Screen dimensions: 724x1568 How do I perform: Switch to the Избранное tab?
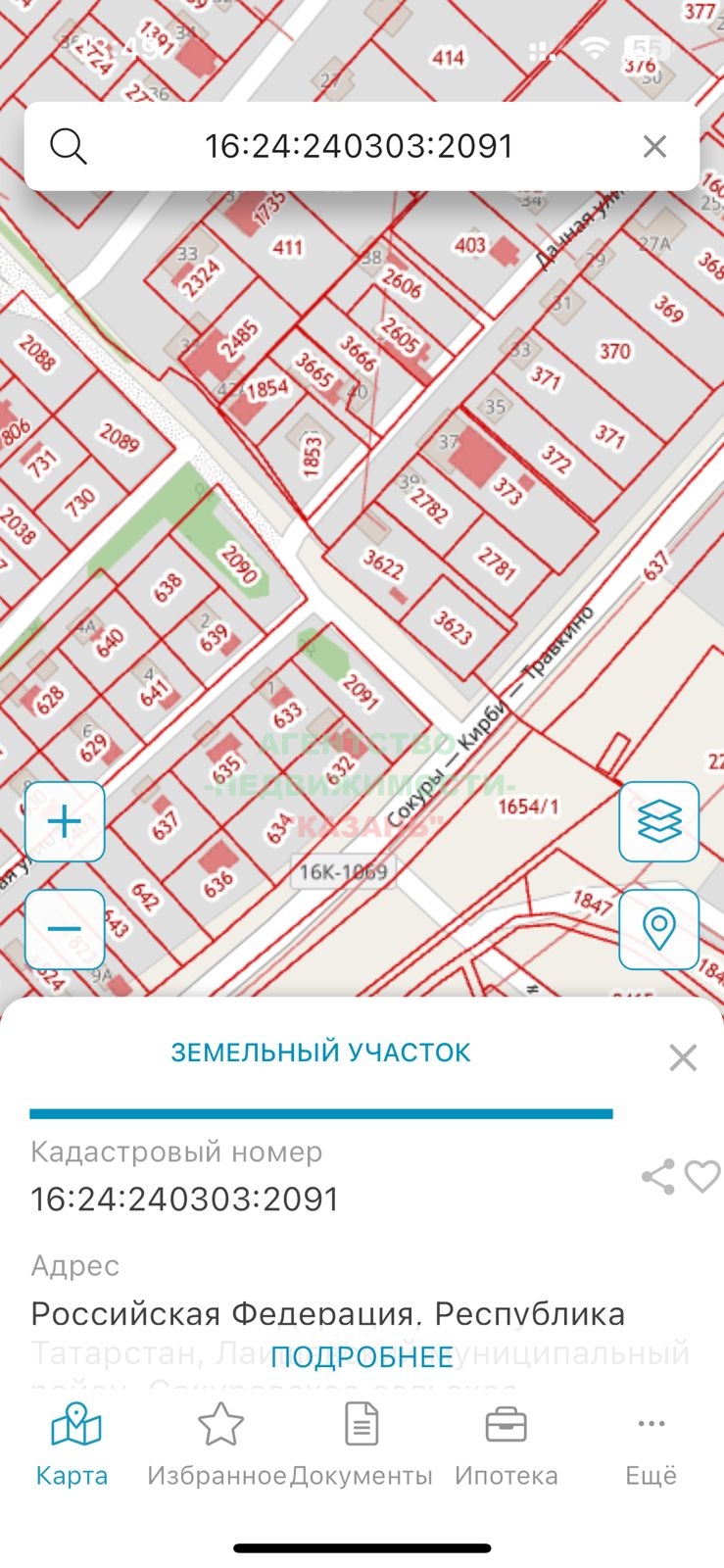click(x=217, y=1445)
